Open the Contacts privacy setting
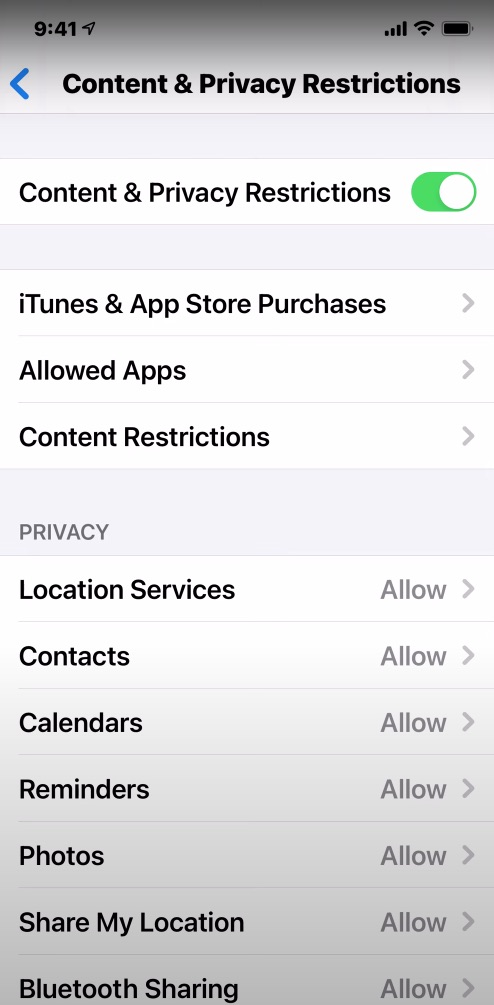 click(247, 656)
